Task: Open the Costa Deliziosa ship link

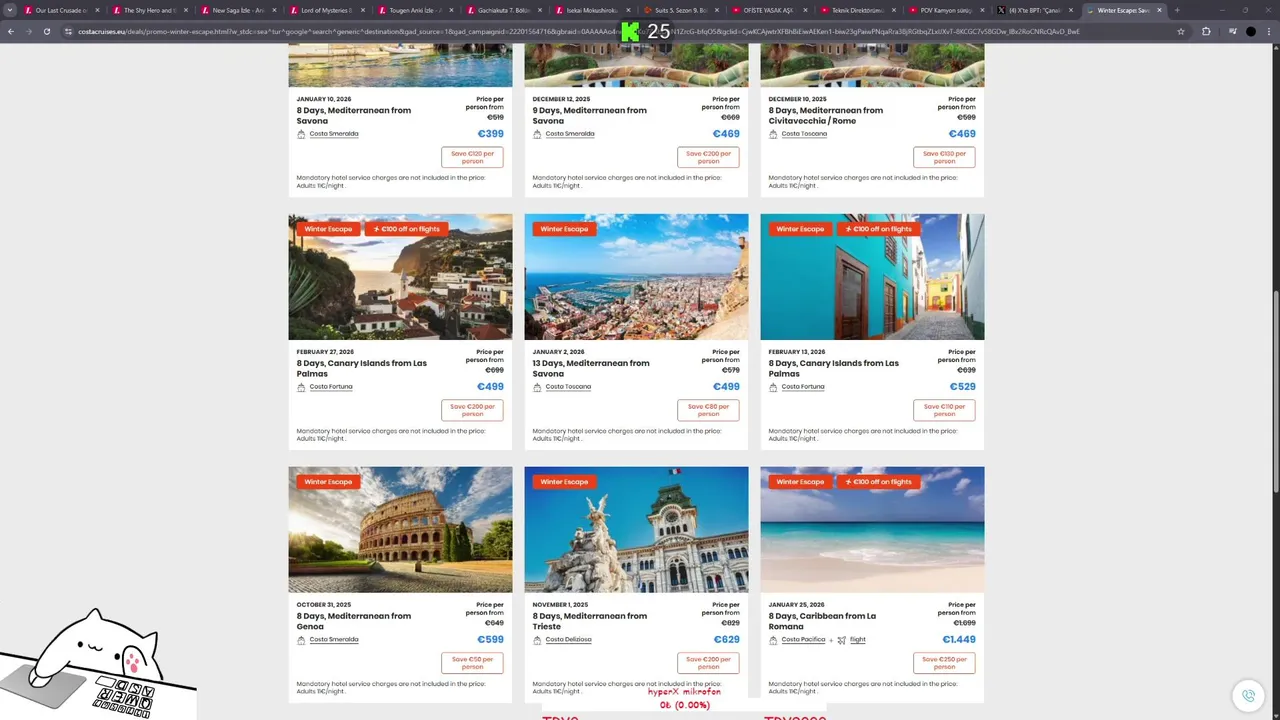Action: tap(568, 640)
